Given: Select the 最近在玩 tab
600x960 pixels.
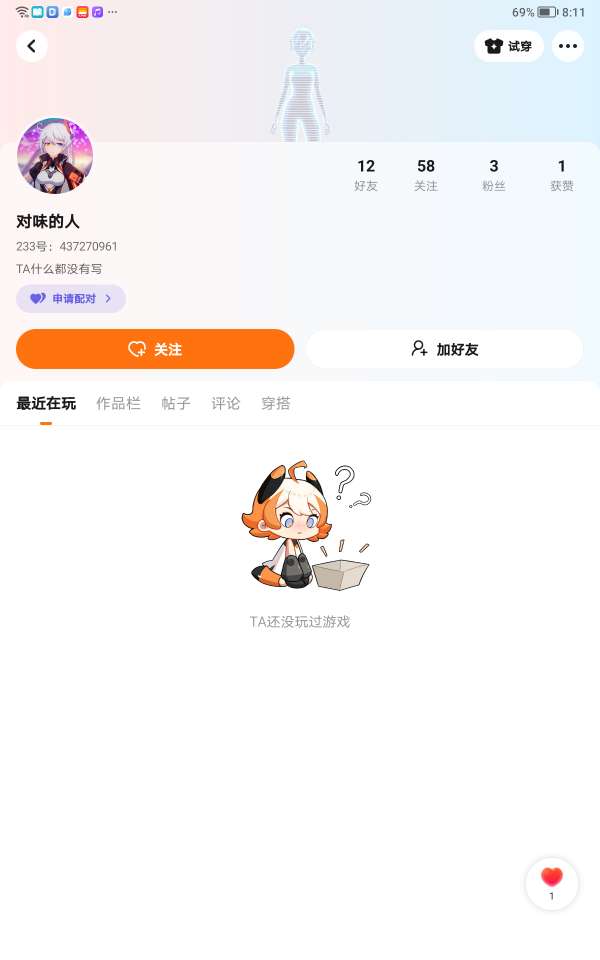Looking at the screenshot, I should coord(46,404).
